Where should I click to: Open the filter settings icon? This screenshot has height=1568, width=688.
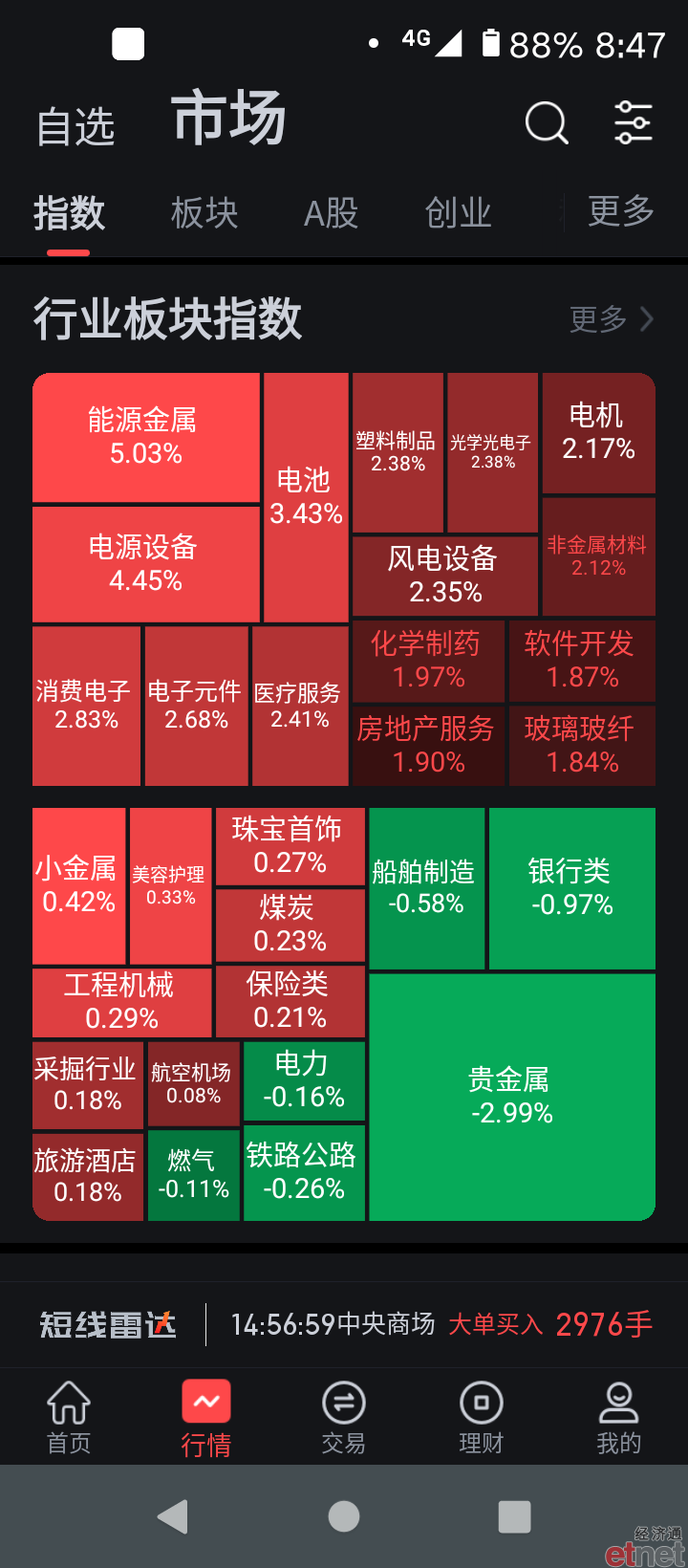click(633, 122)
